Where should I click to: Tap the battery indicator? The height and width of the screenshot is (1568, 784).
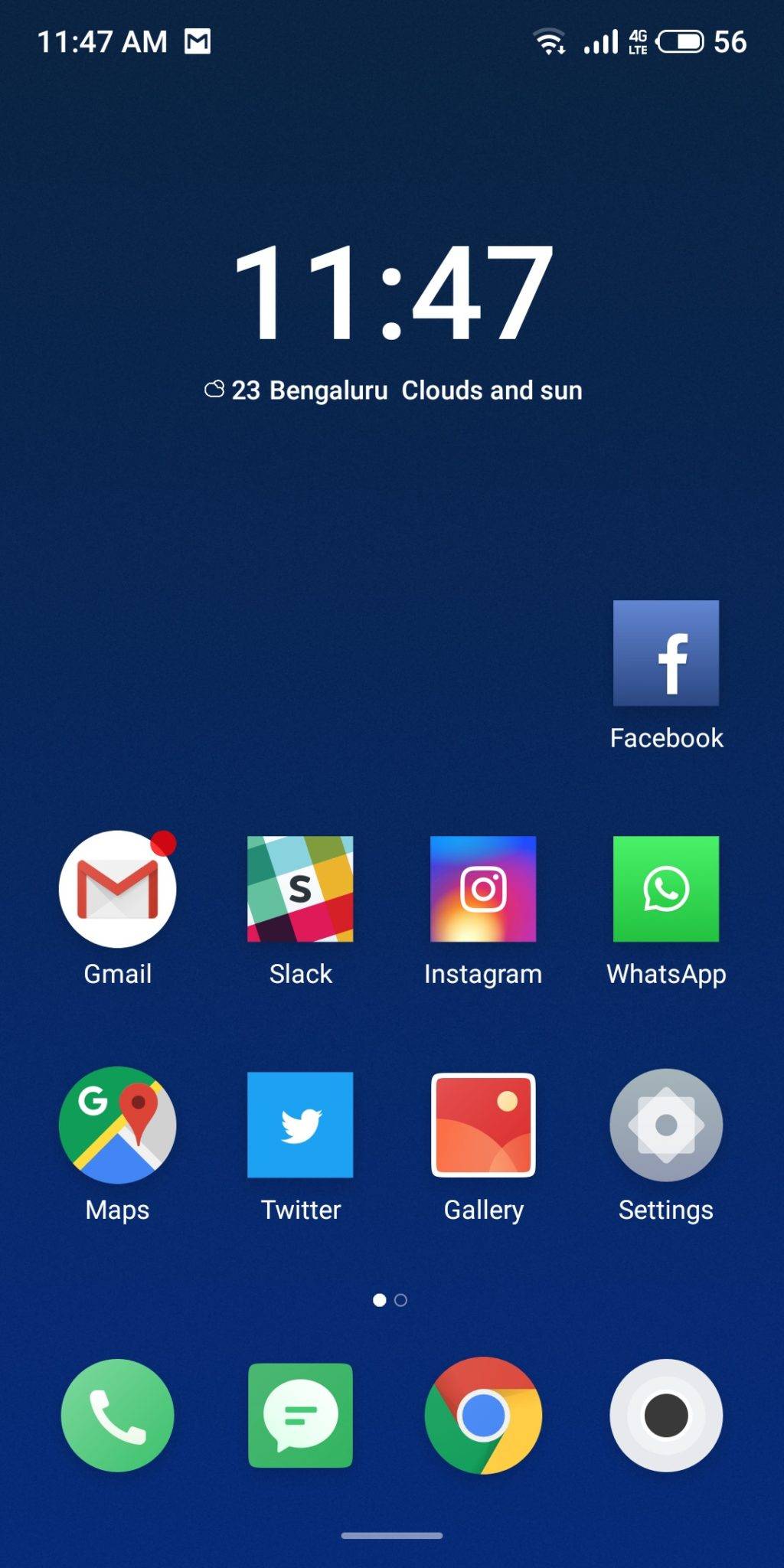681,42
